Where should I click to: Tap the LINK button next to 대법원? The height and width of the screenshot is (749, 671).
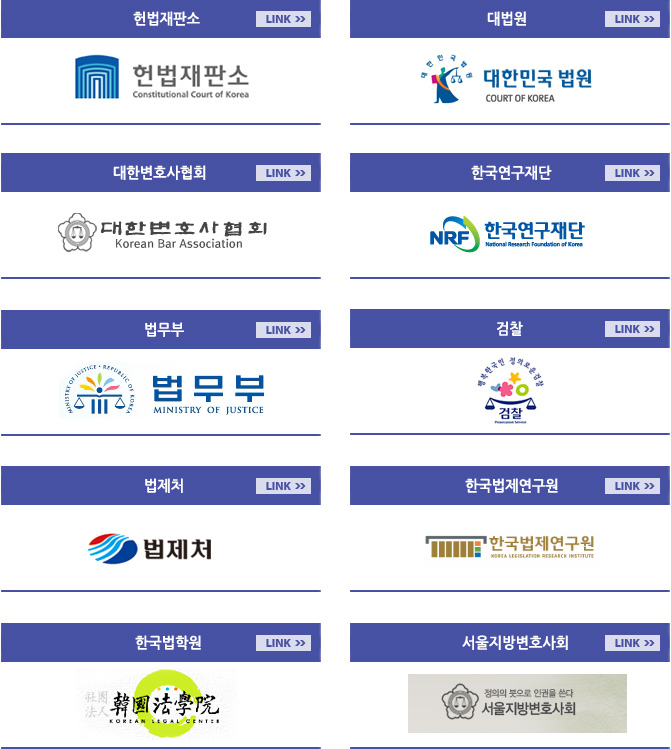click(632, 19)
